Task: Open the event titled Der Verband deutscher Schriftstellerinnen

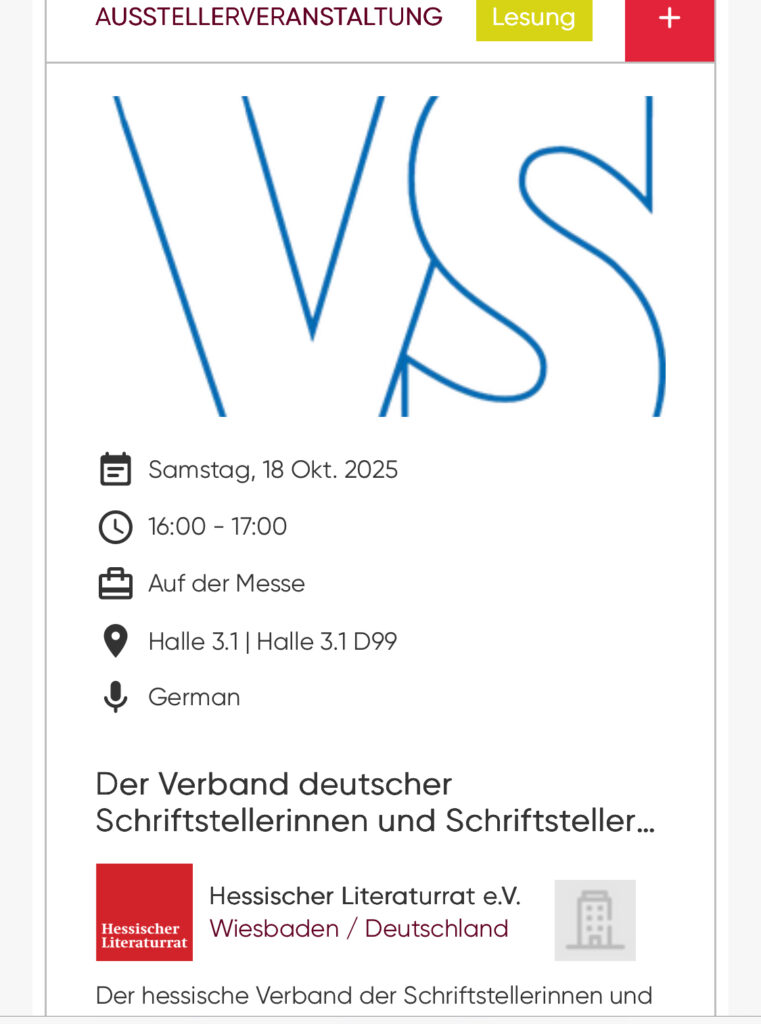Action: pos(375,802)
